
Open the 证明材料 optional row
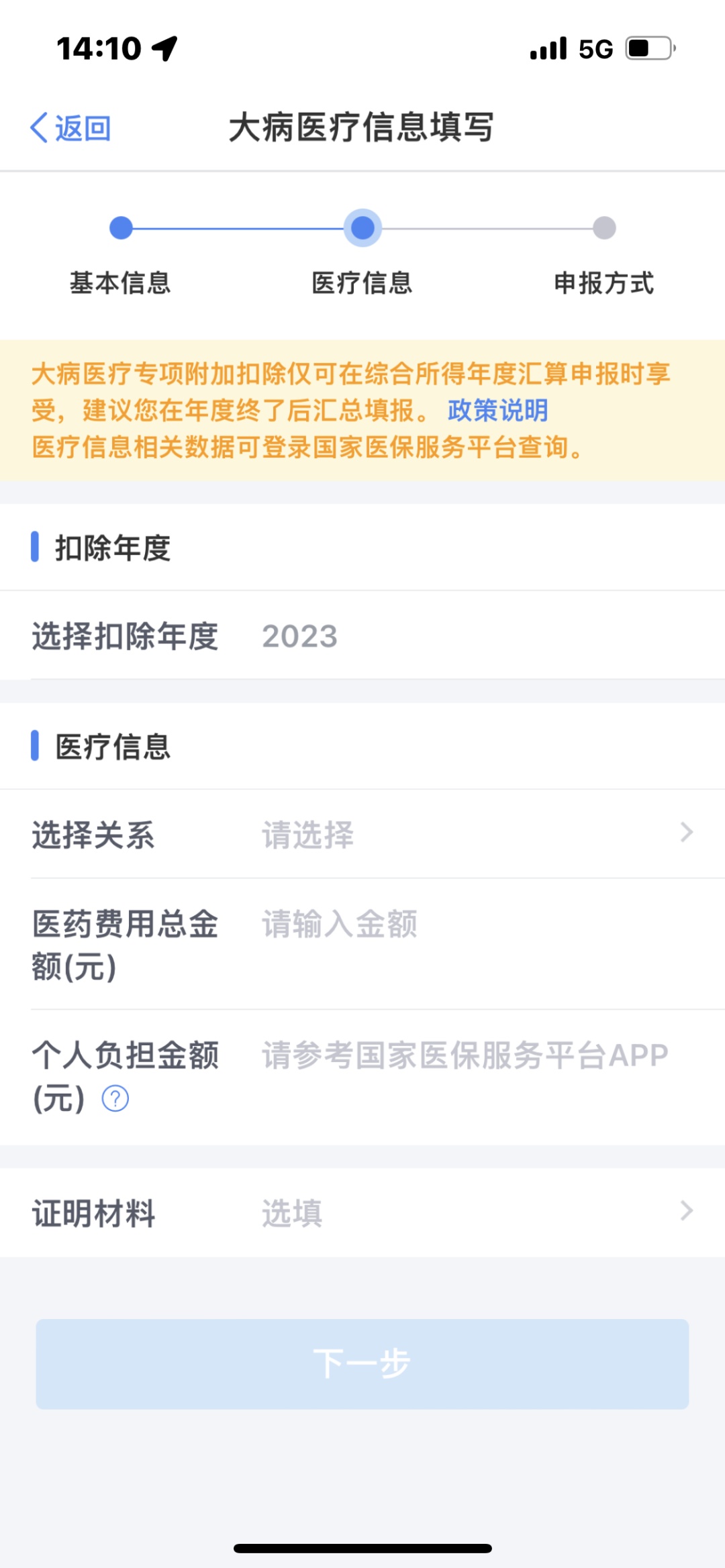click(362, 1212)
